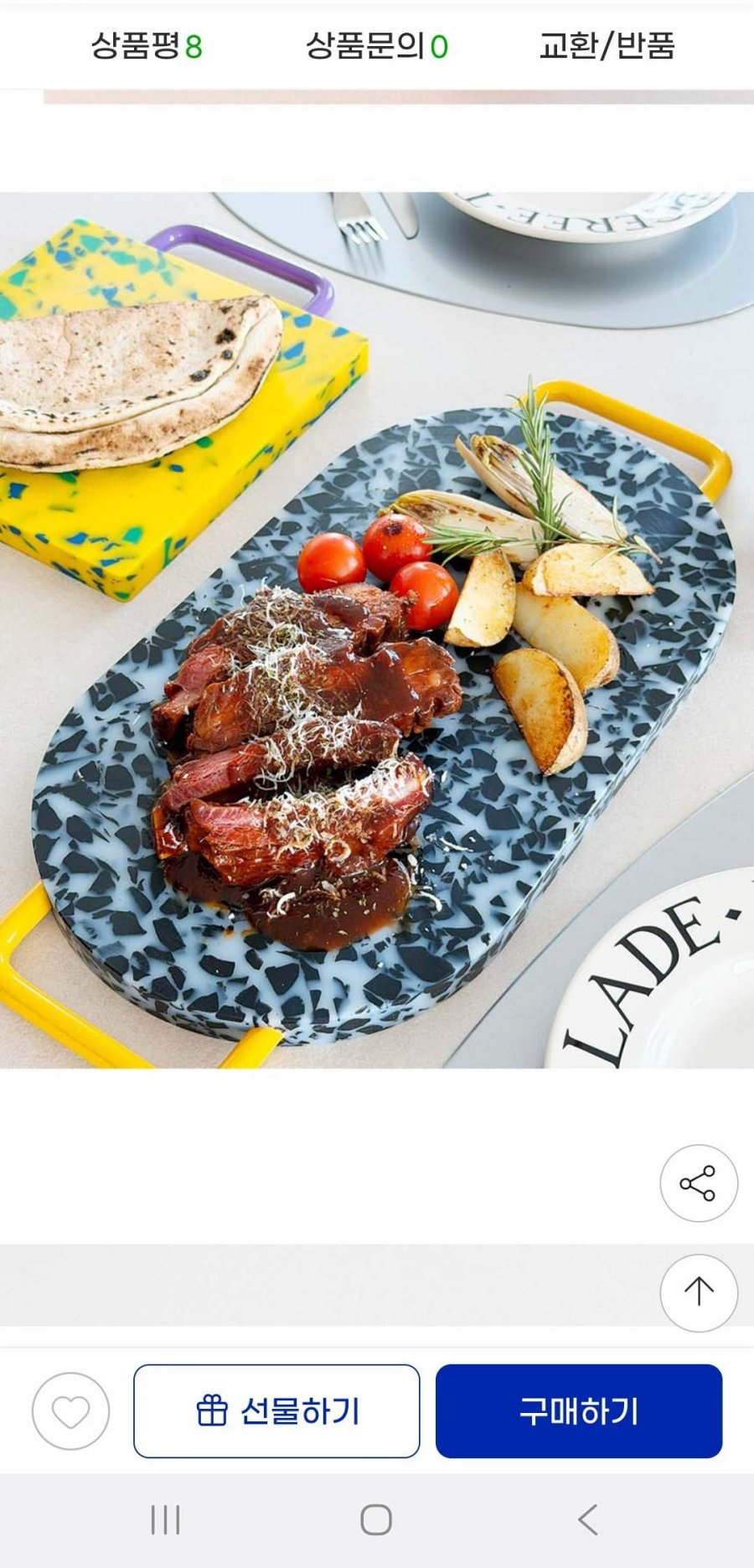Open recent apps from the navigation bar

point(165,1519)
